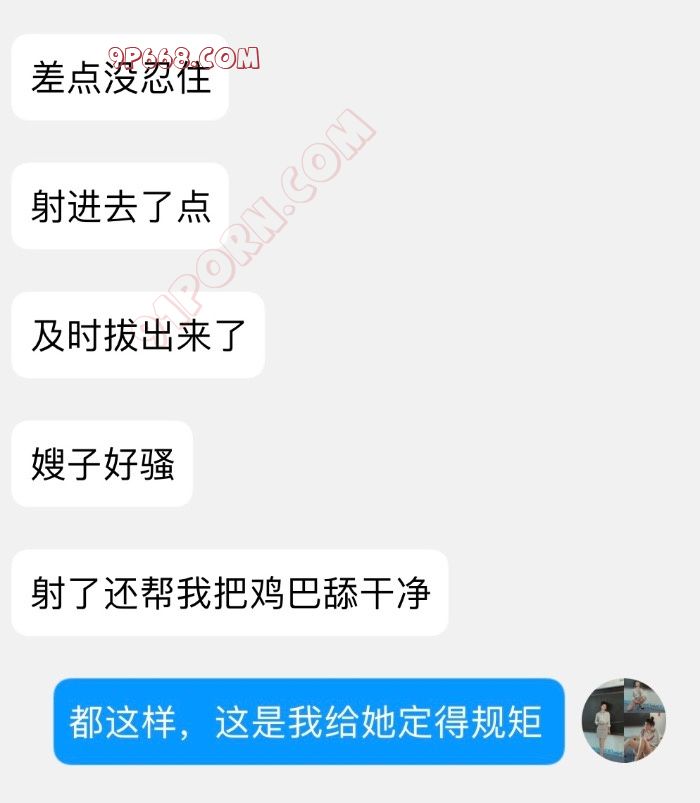Open the sender's profile avatar

pos(624,721)
